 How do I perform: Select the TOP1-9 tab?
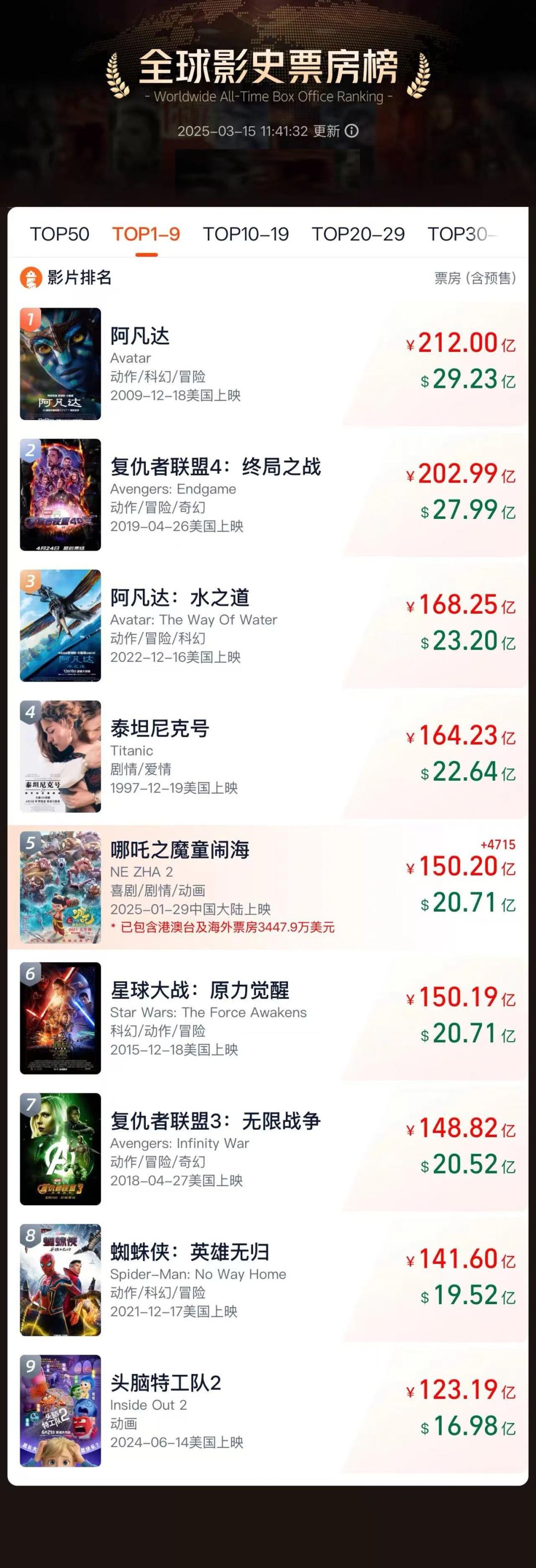(x=146, y=234)
